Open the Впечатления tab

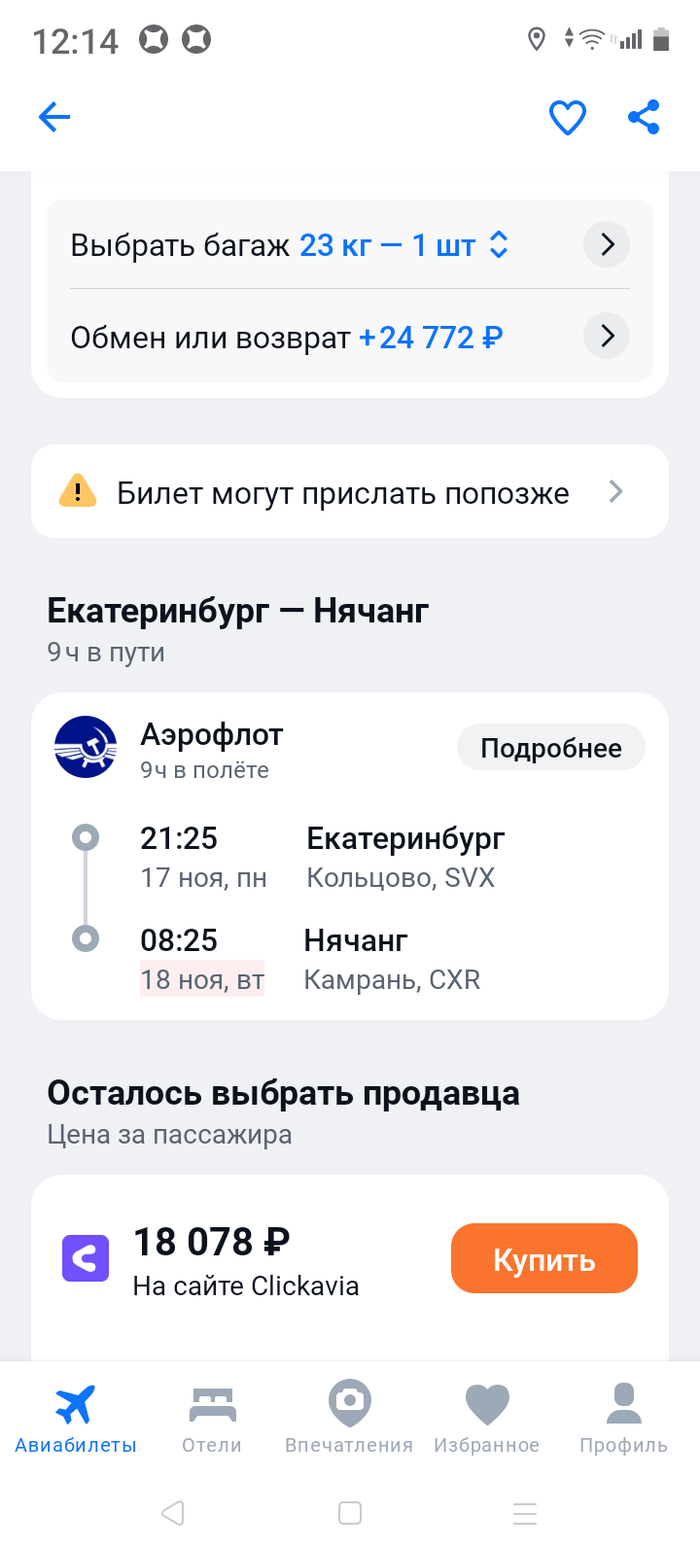[x=349, y=1420]
